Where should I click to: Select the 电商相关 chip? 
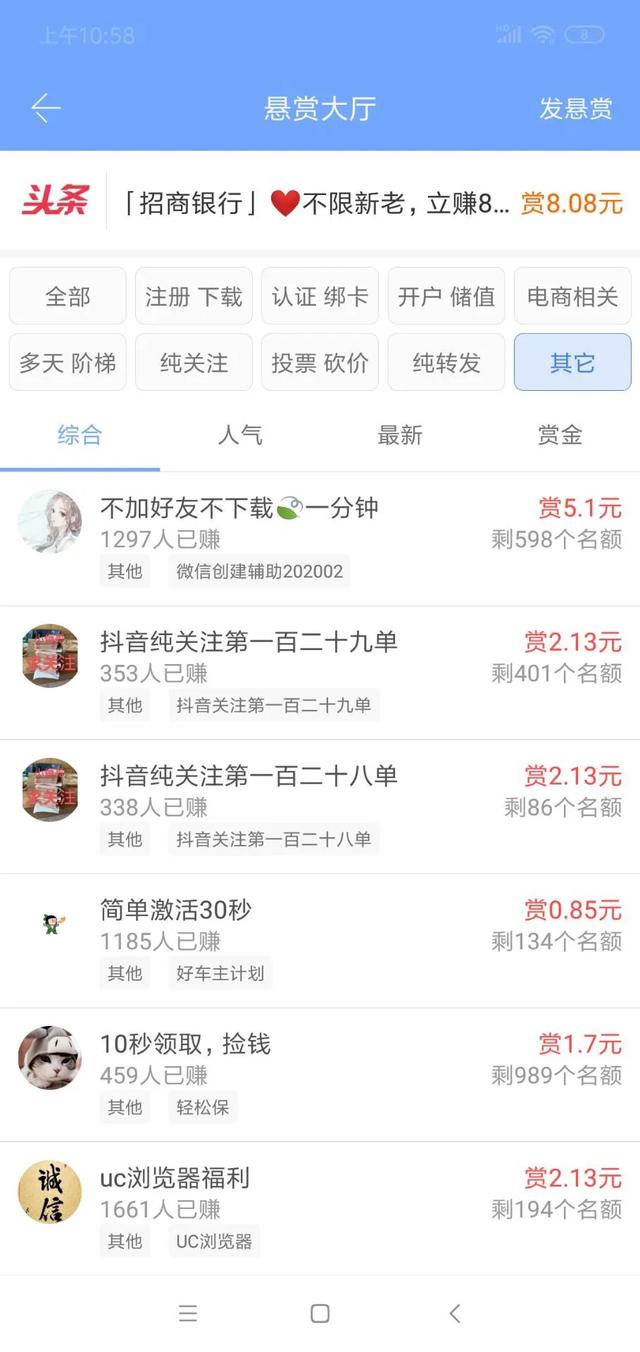pos(572,296)
